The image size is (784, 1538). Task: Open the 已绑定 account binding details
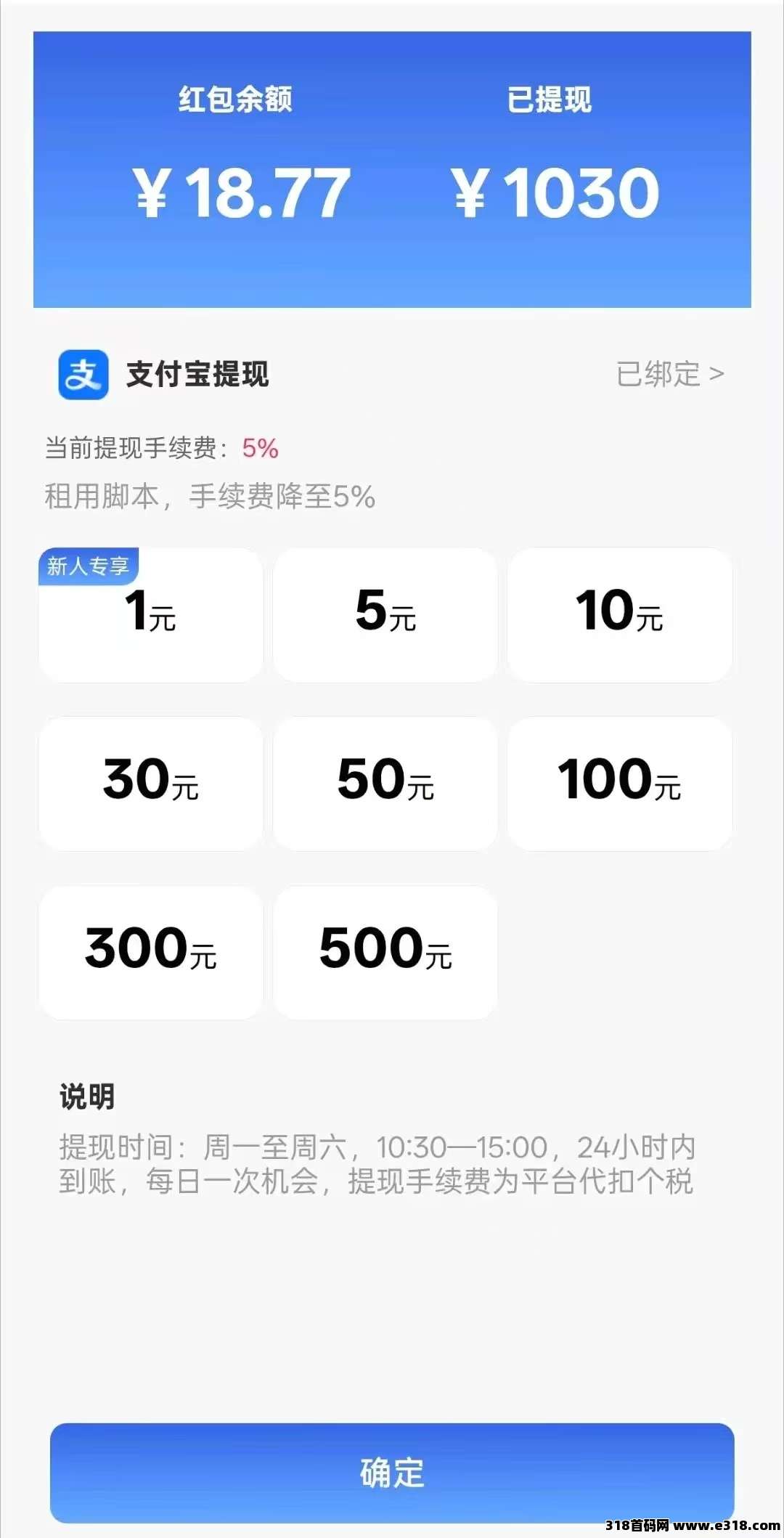coord(658,376)
